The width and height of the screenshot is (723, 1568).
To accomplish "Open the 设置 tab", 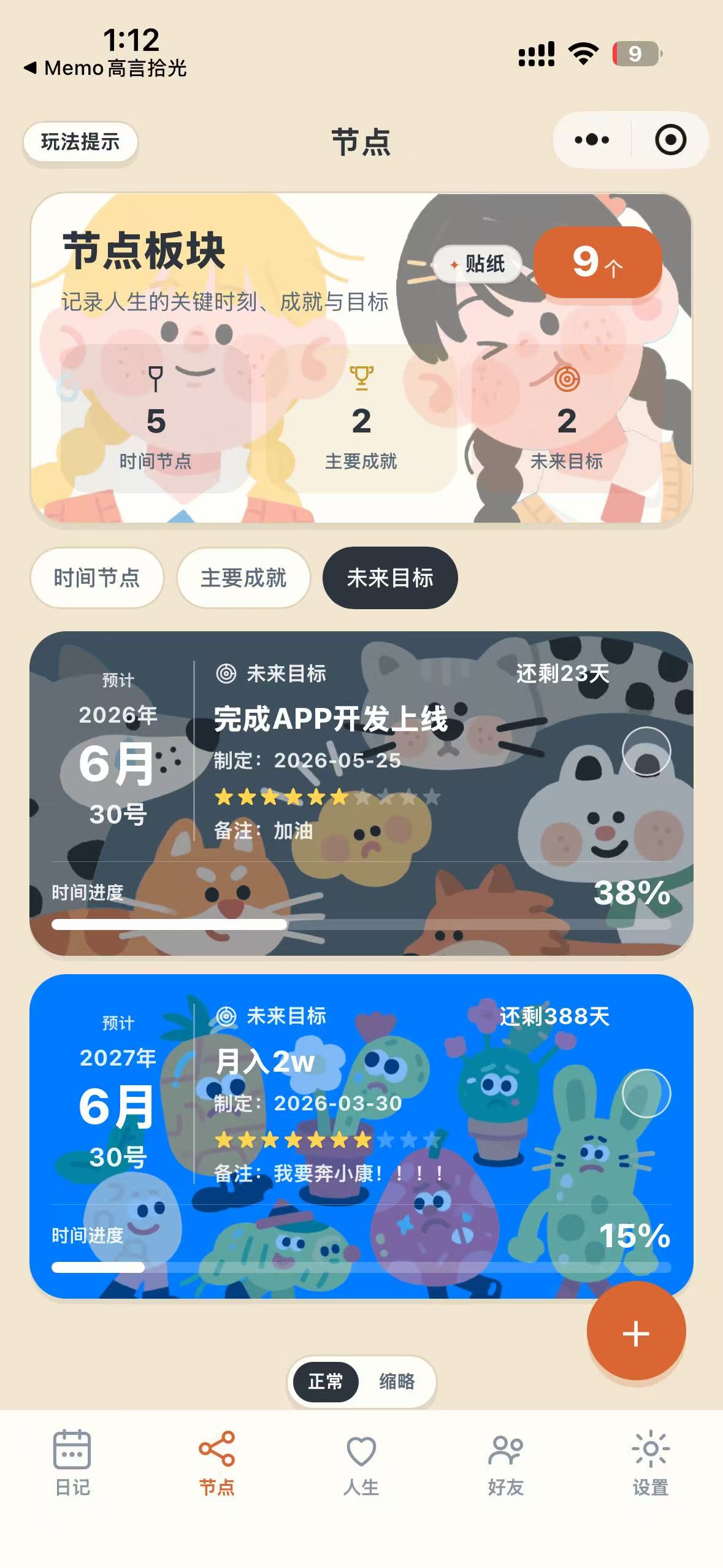I will point(651,1462).
